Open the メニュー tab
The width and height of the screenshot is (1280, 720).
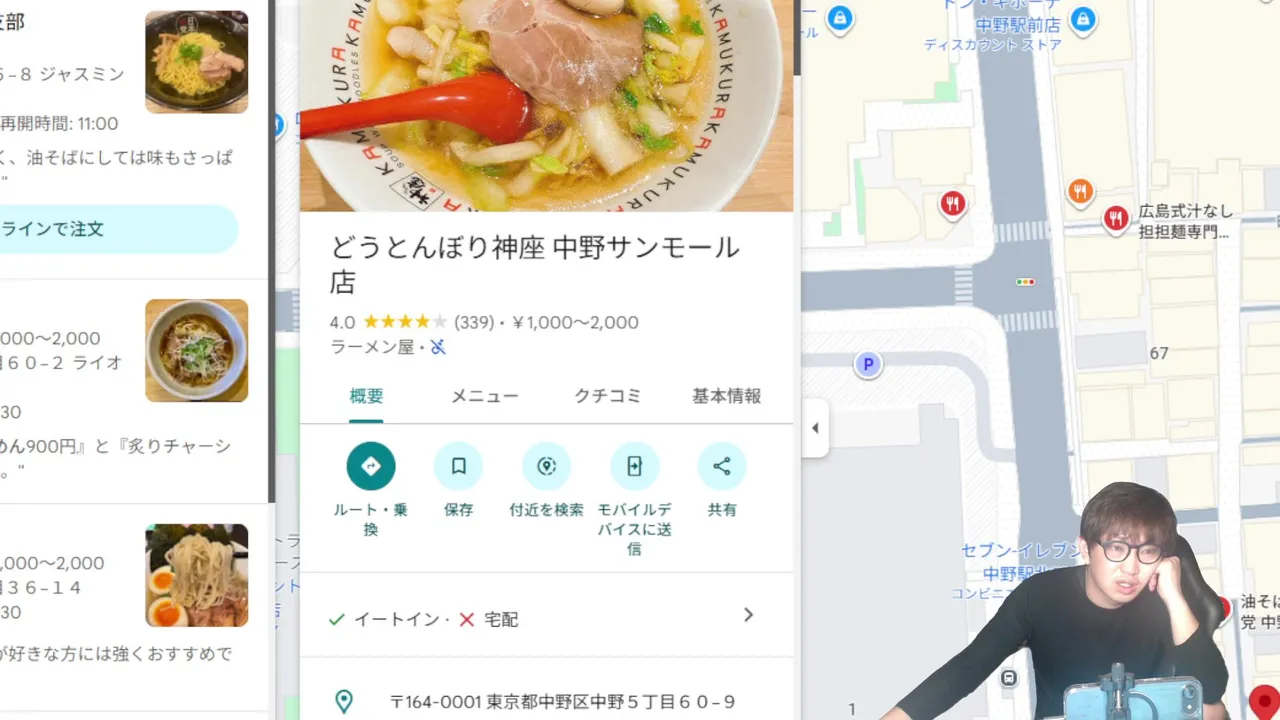pos(484,396)
